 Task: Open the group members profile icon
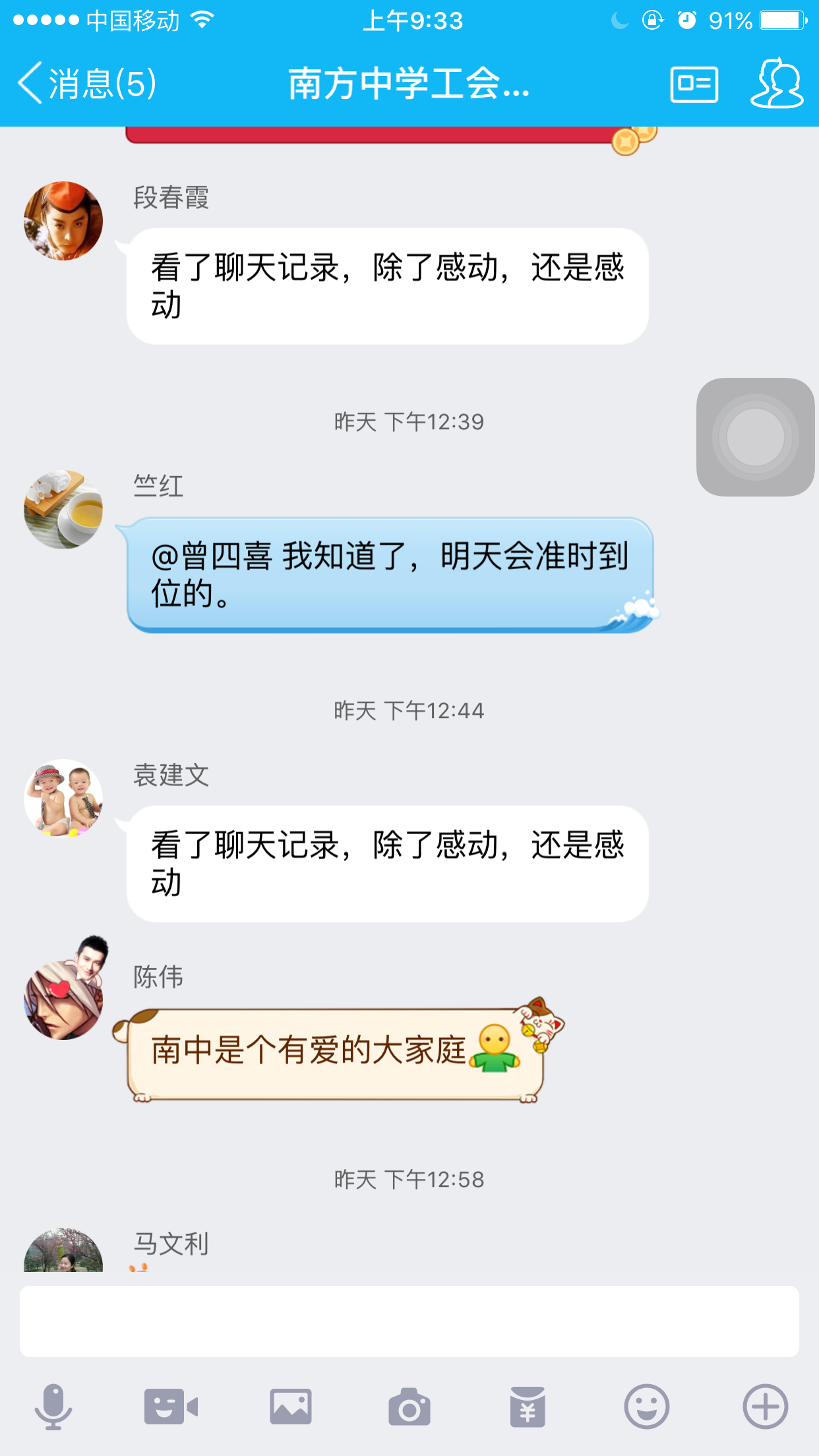pyautogui.click(x=777, y=84)
